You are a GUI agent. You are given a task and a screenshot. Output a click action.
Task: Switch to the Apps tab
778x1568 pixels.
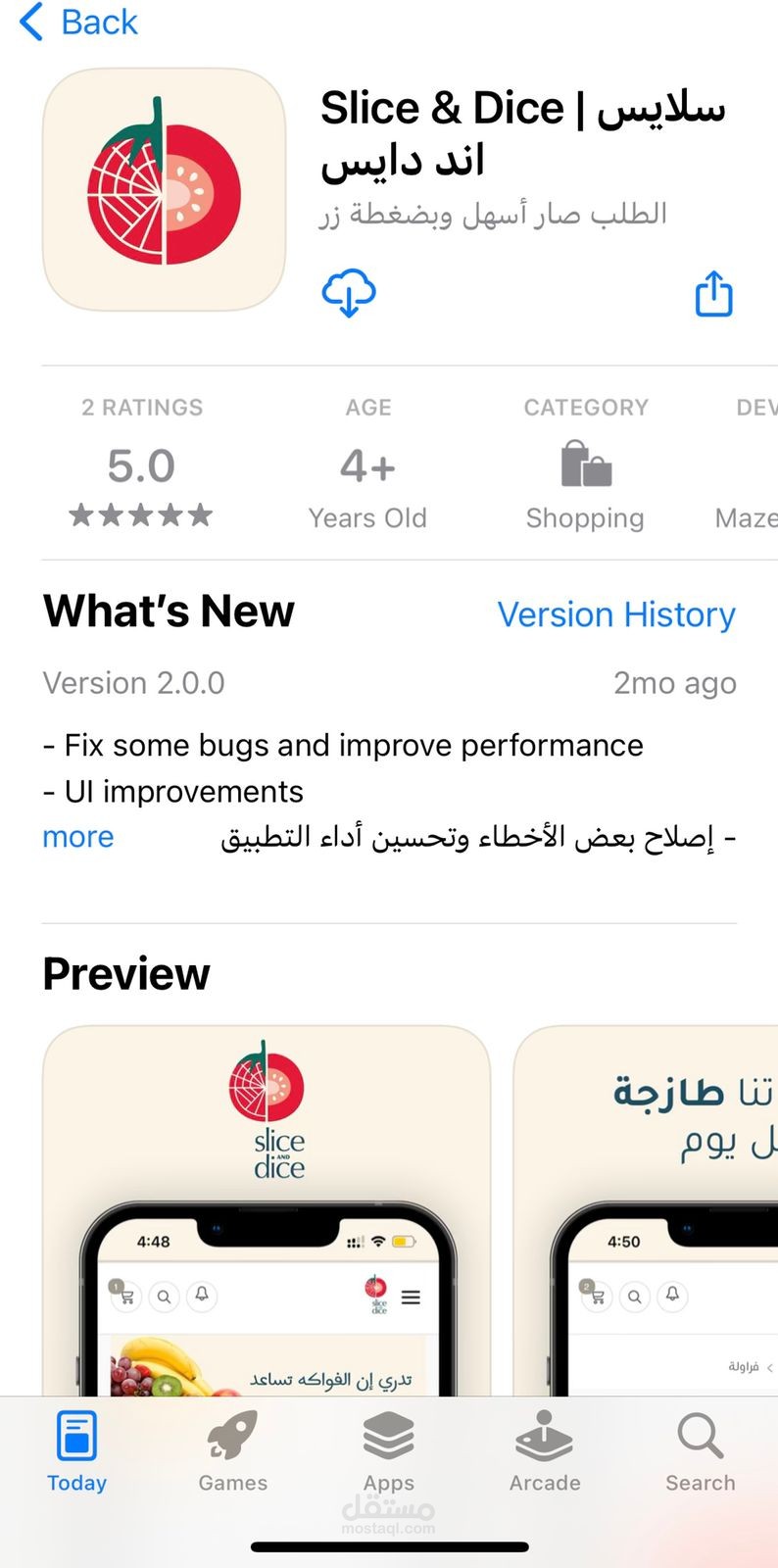(x=389, y=1451)
